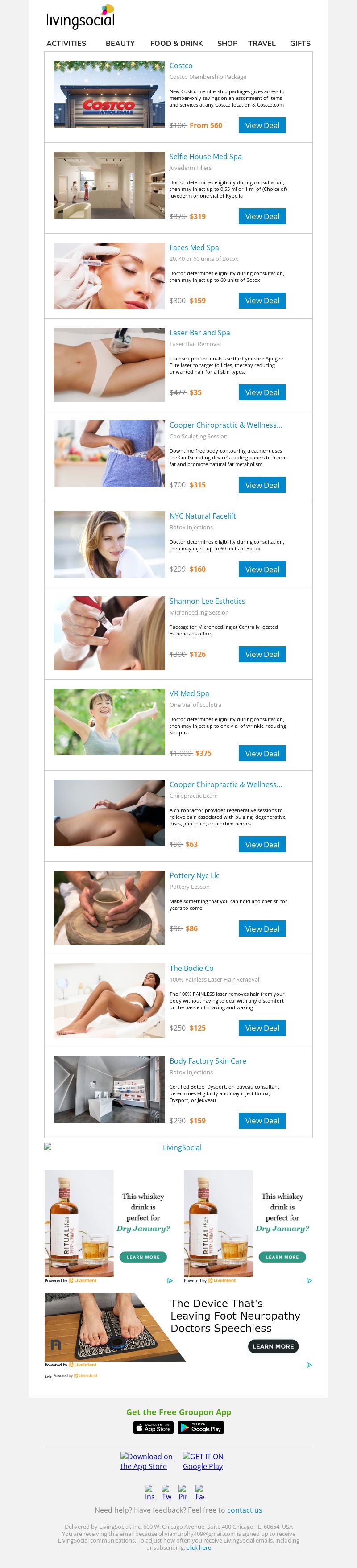Screen dimensions: 357x1568
Task: Tap the NYC Natural Facelift photo
Action: (x=109, y=544)
